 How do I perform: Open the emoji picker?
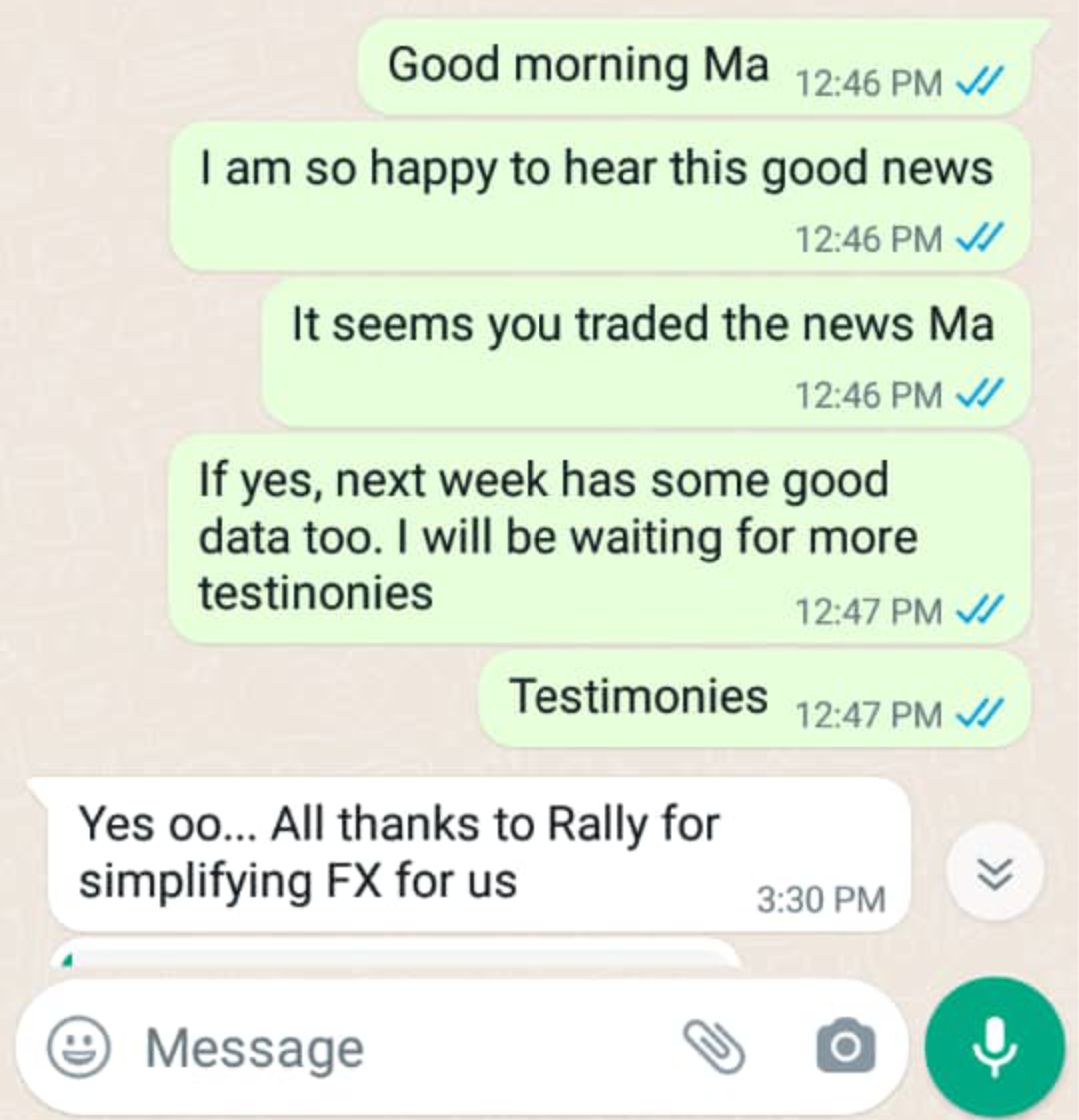click(79, 1047)
